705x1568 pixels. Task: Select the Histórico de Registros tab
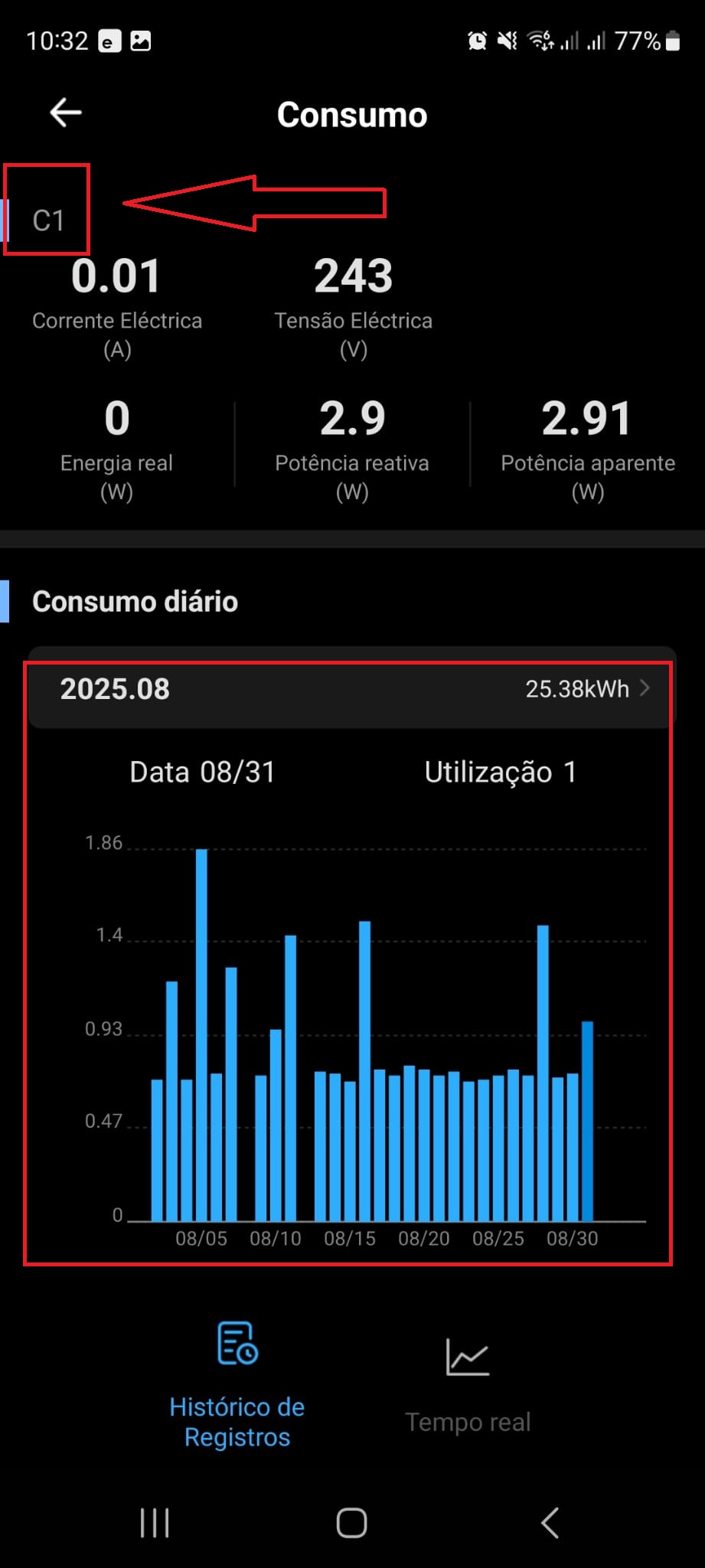[x=237, y=1385]
